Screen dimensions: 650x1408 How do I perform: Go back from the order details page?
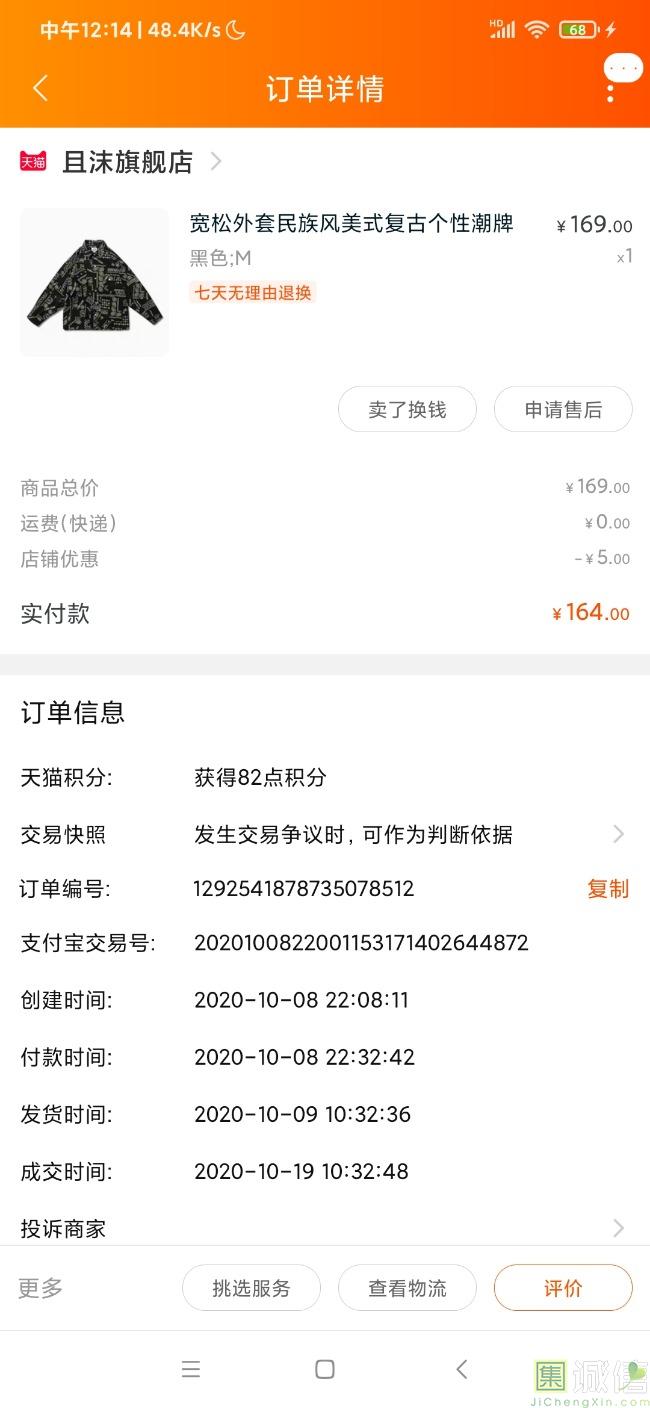coord(40,88)
